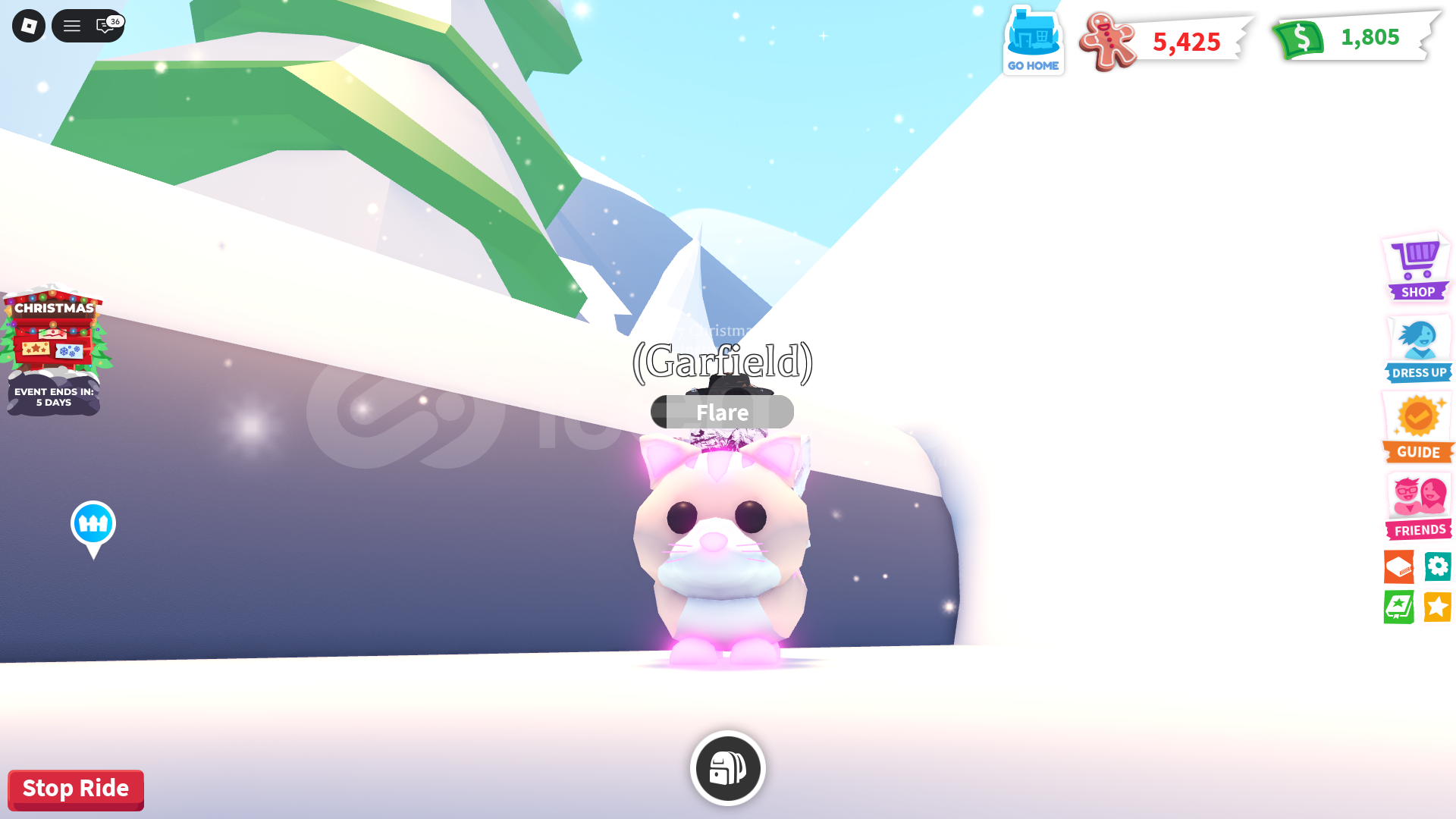Open the backpack inventory

(728, 768)
